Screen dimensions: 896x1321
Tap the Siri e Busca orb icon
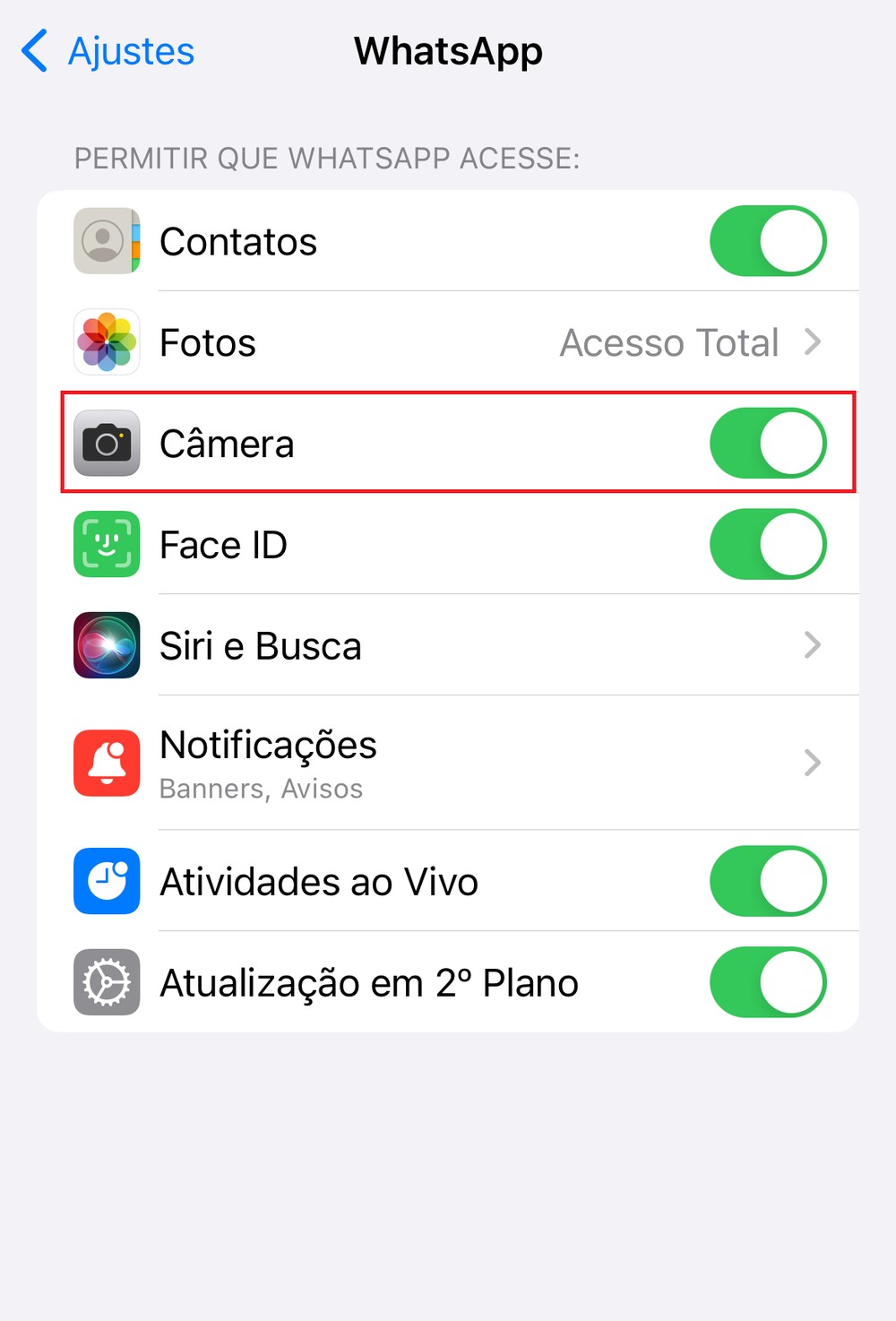[106, 645]
